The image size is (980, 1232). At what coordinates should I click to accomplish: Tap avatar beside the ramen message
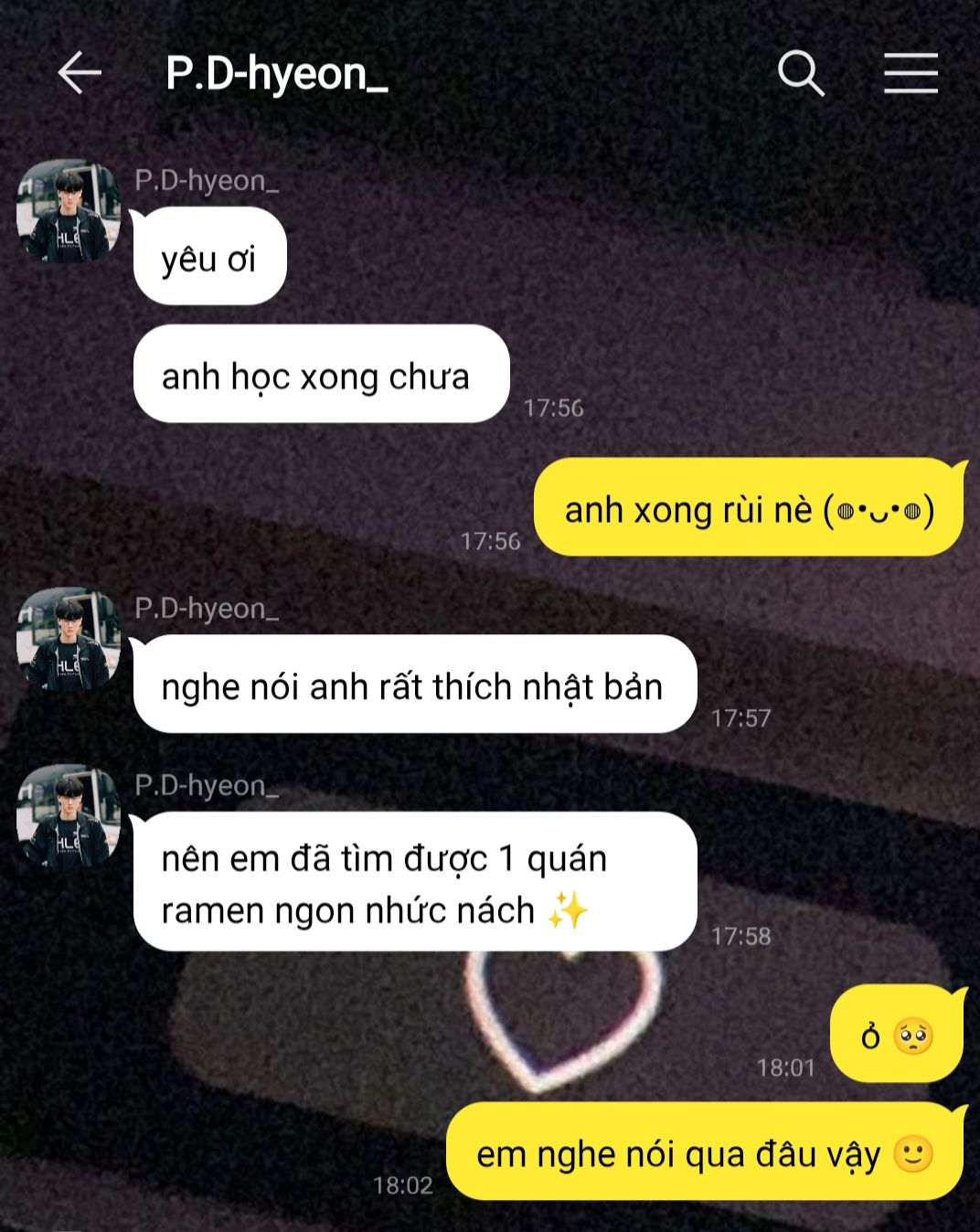(x=69, y=816)
